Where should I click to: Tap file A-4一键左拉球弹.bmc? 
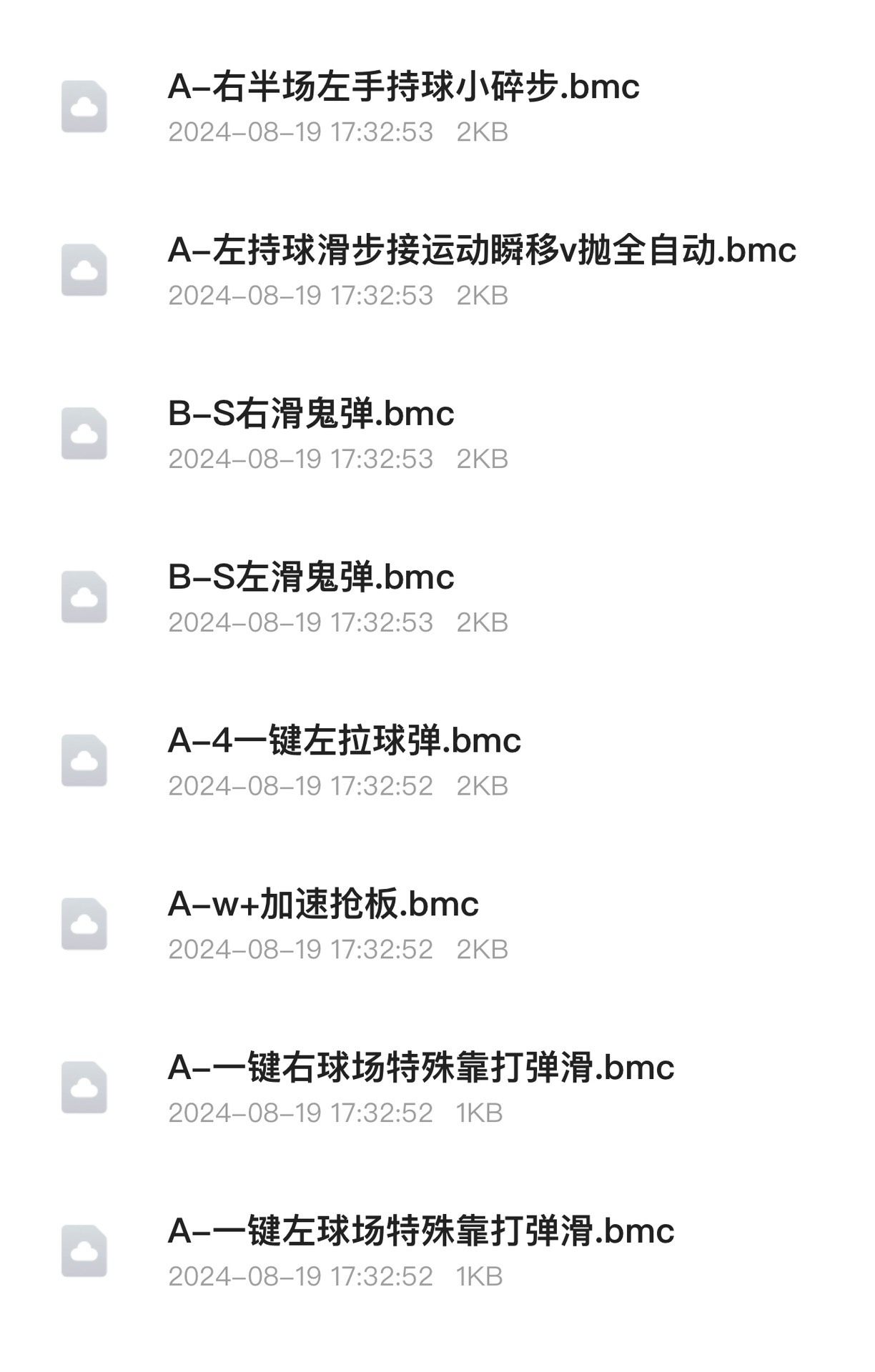pyautogui.click(x=344, y=741)
